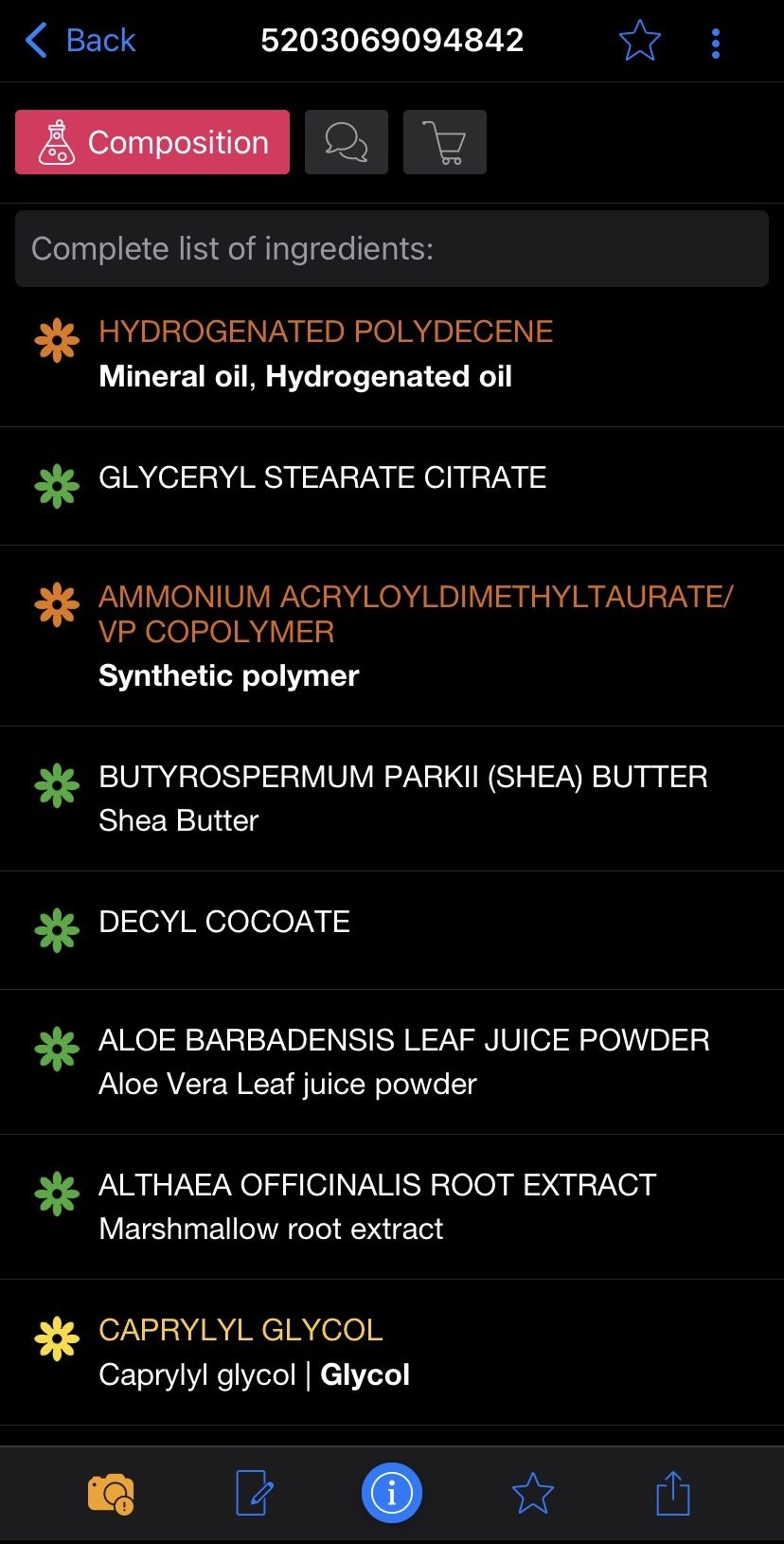This screenshot has height=1544, width=784.
Task: Open the three-dot overflow menu
Action: point(716,43)
